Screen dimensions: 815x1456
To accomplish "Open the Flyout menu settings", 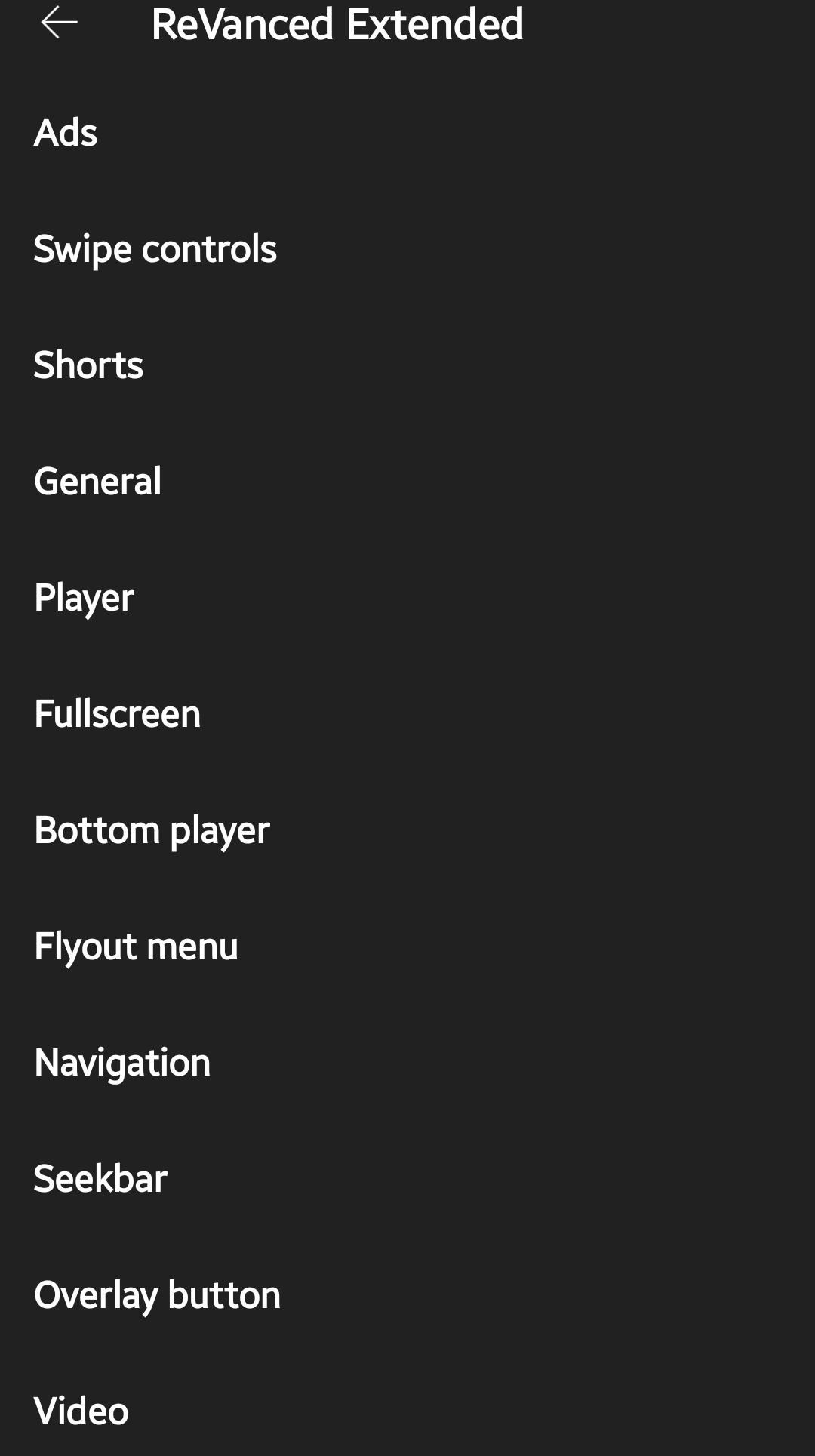I will 136,945.
